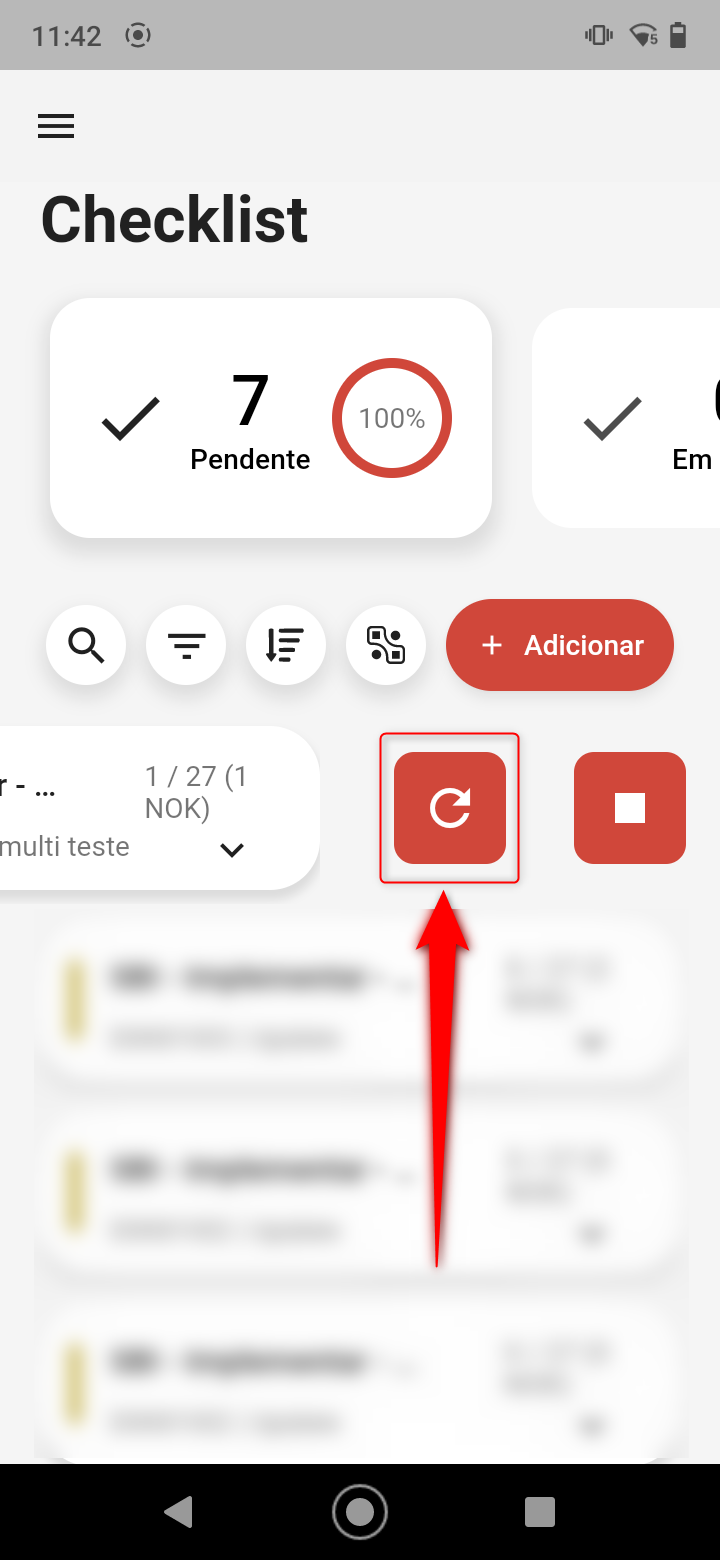The width and height of the screenshot is (720, 1560).
Task: Open recent apps from navigation bar
Action: [x=540, y=1512]
